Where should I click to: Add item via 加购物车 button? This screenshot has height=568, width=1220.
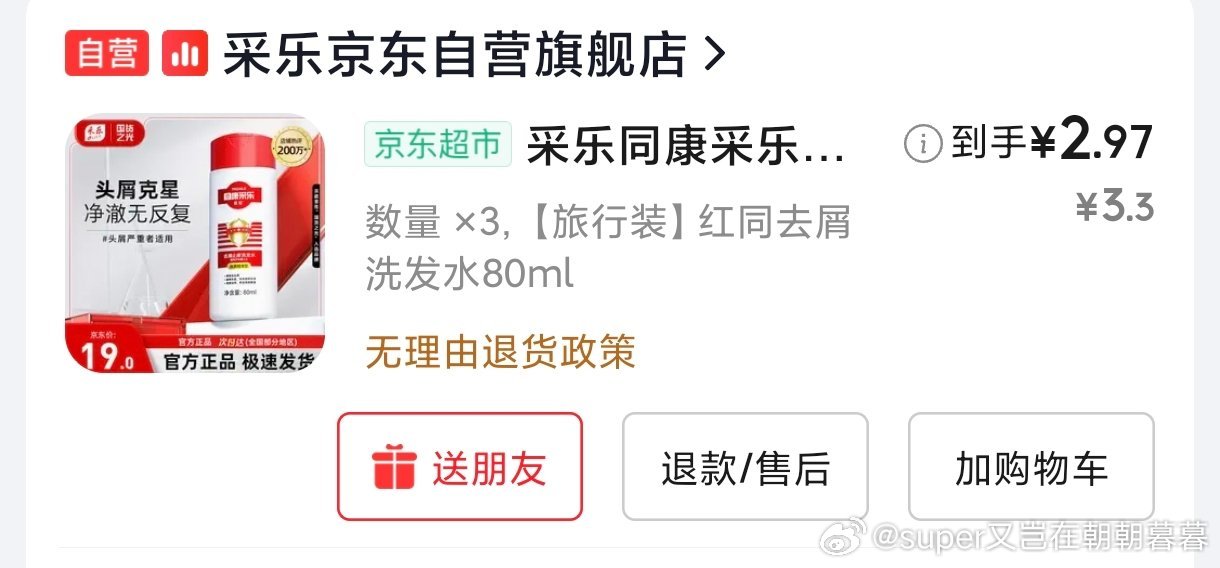1031,467
